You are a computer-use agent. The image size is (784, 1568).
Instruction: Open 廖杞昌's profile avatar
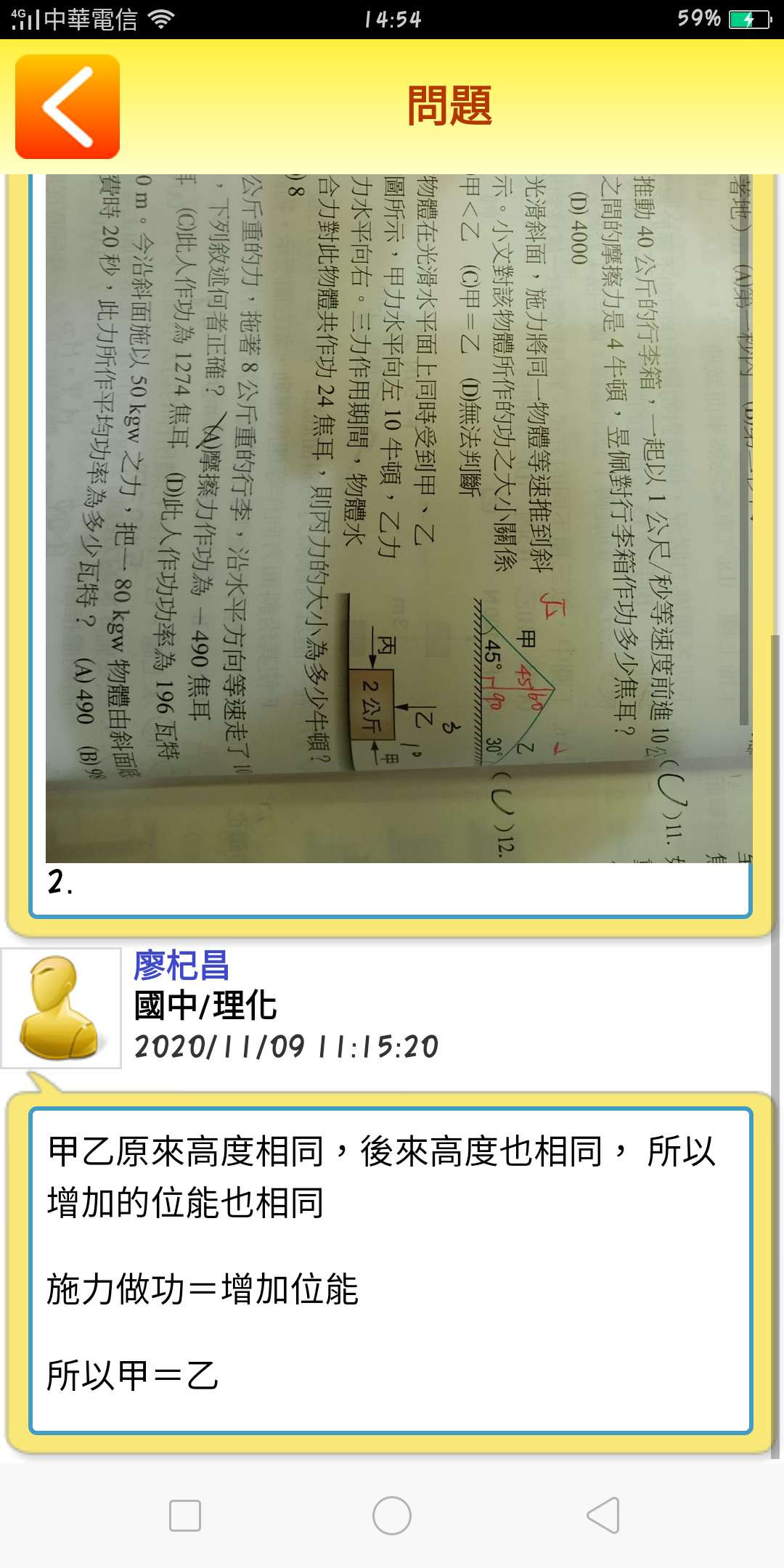click(61, 1008)
